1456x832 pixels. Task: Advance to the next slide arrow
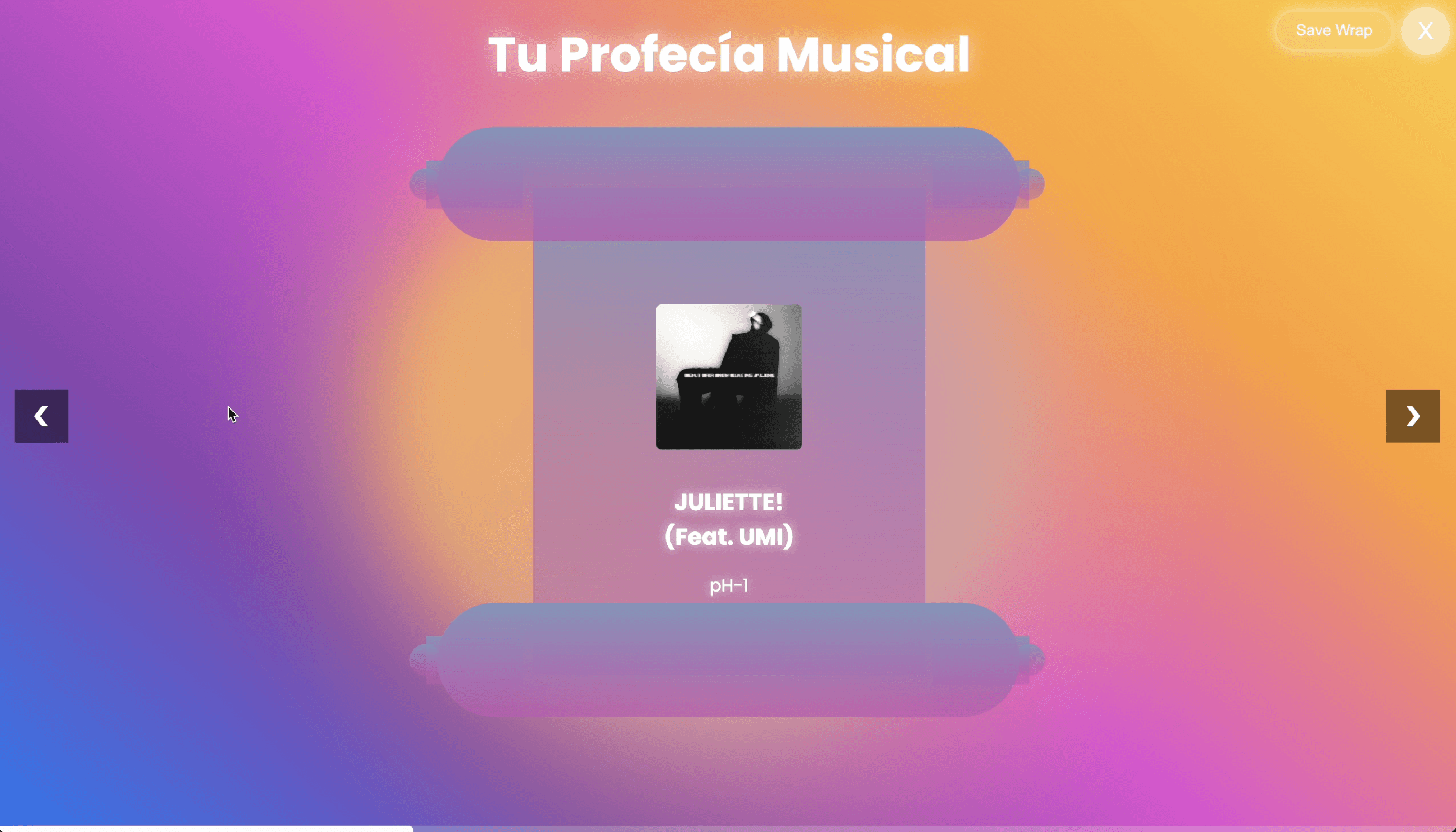point(1412,416)
